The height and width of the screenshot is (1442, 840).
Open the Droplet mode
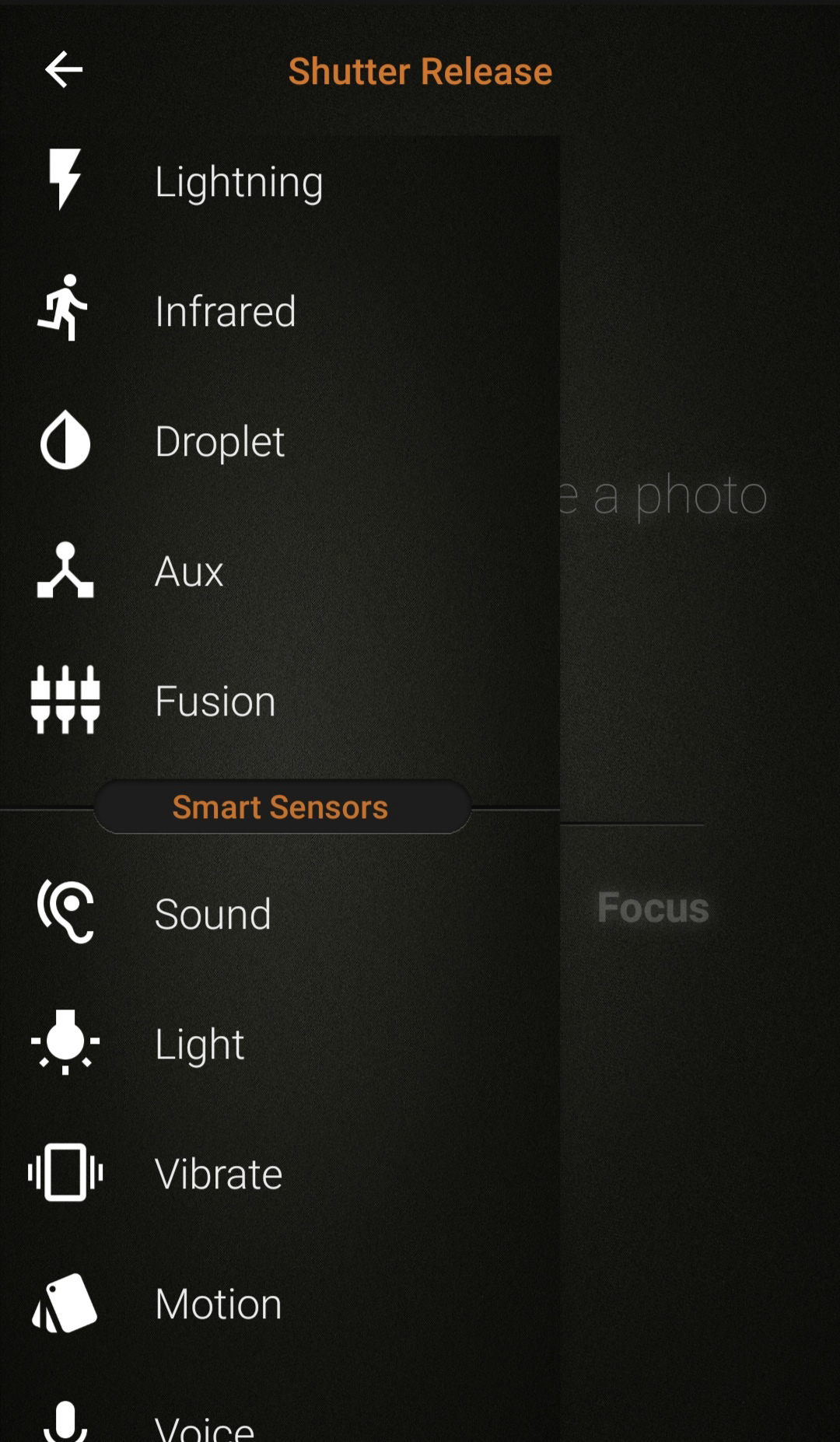219,442
